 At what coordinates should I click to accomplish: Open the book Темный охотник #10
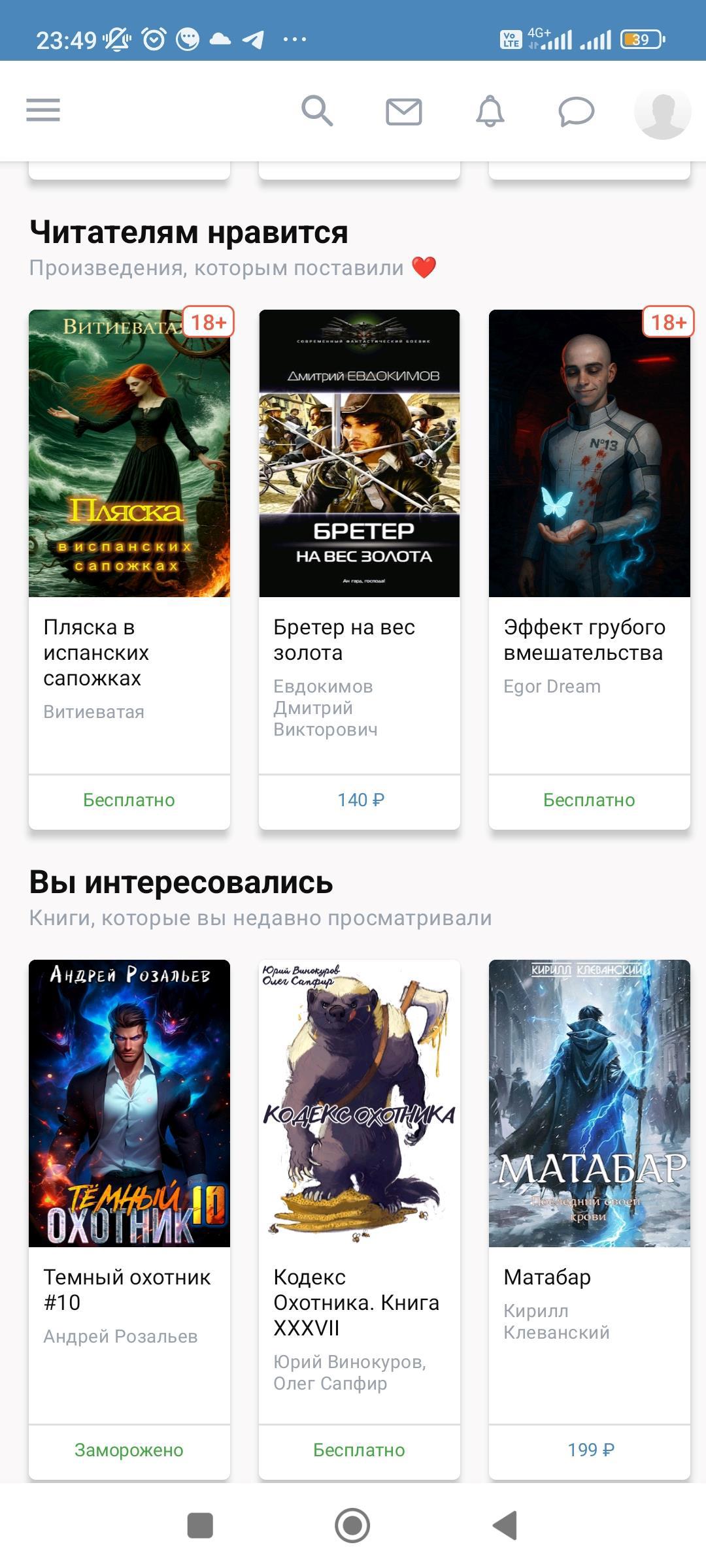pos(129,1103)
